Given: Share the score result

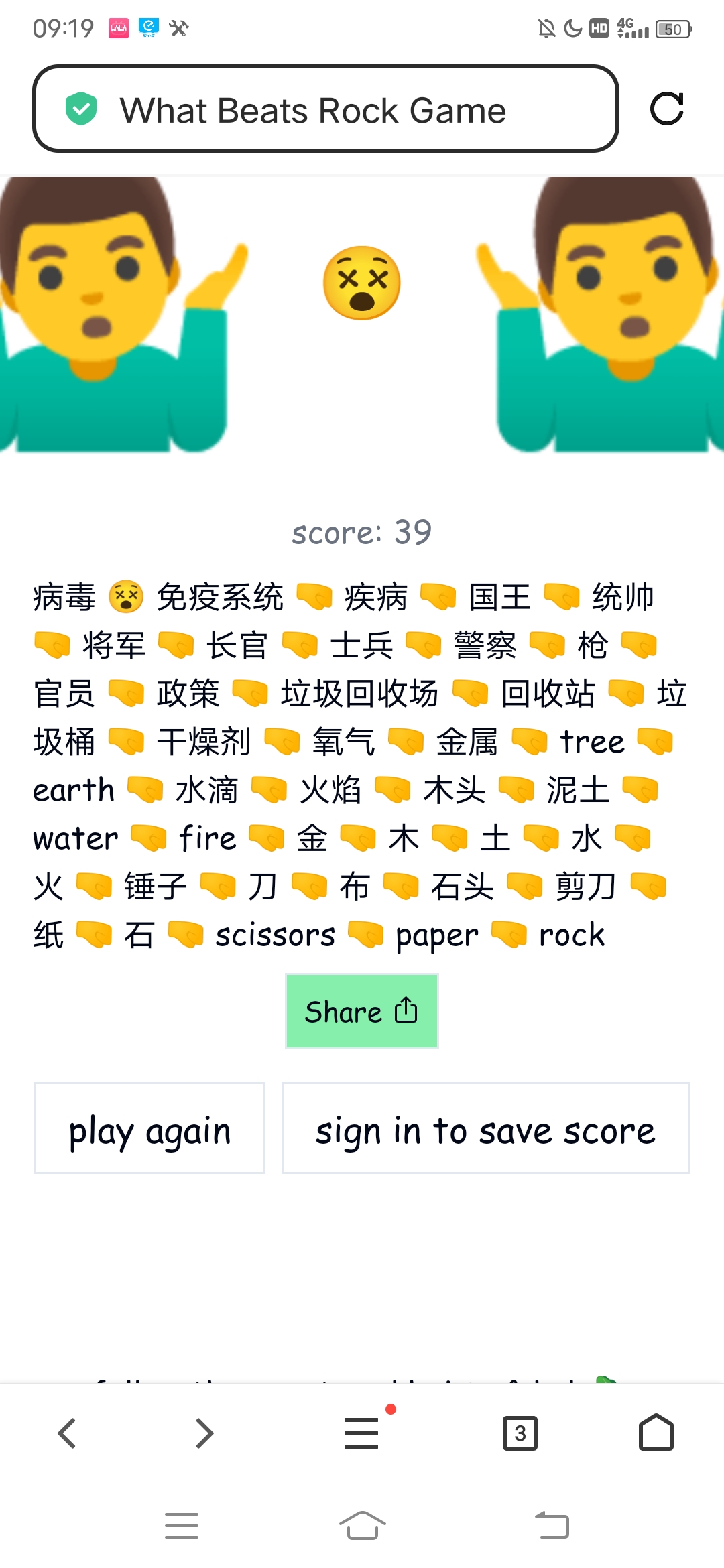Looking at the screenshot, I should point(362,1011).
